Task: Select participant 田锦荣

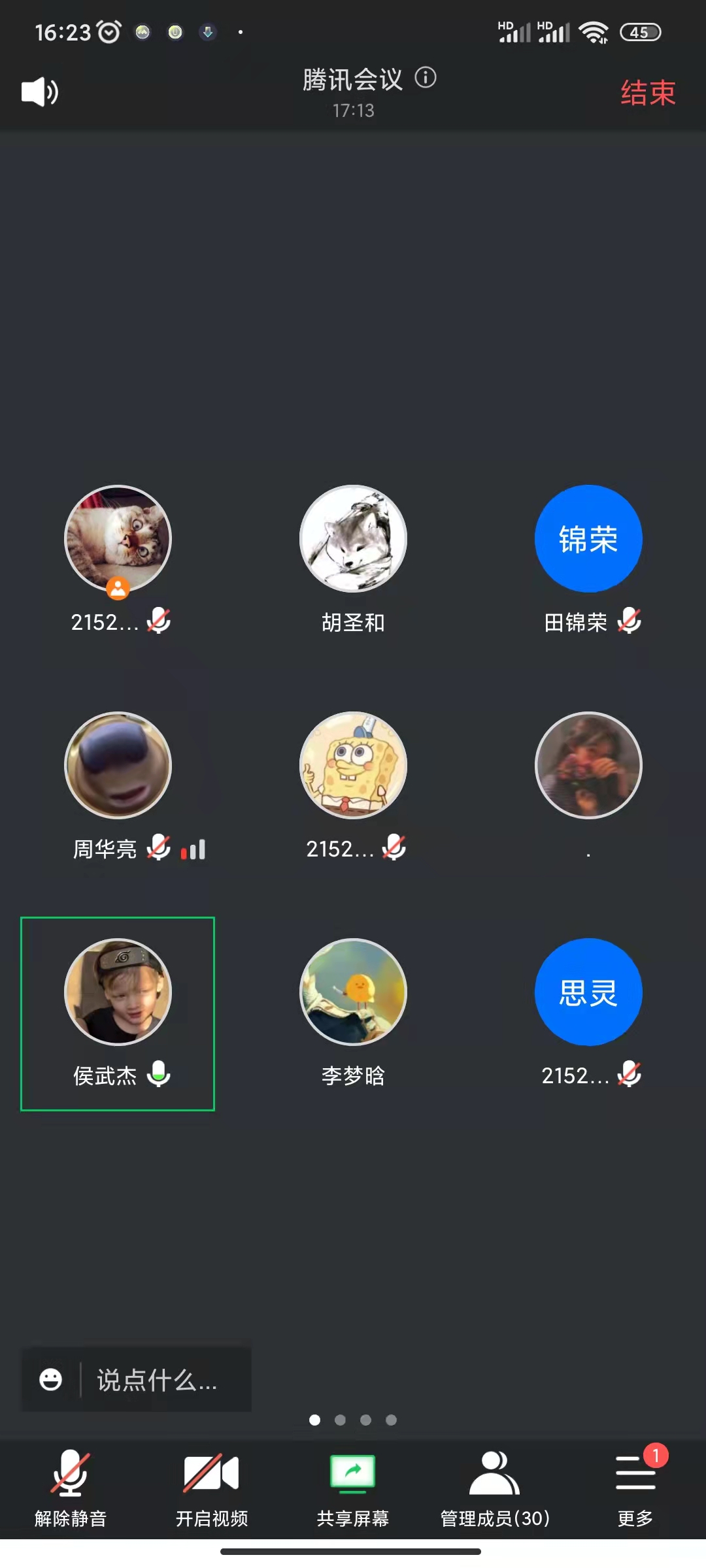Action: pyautogui.click(x=588, y=539)
